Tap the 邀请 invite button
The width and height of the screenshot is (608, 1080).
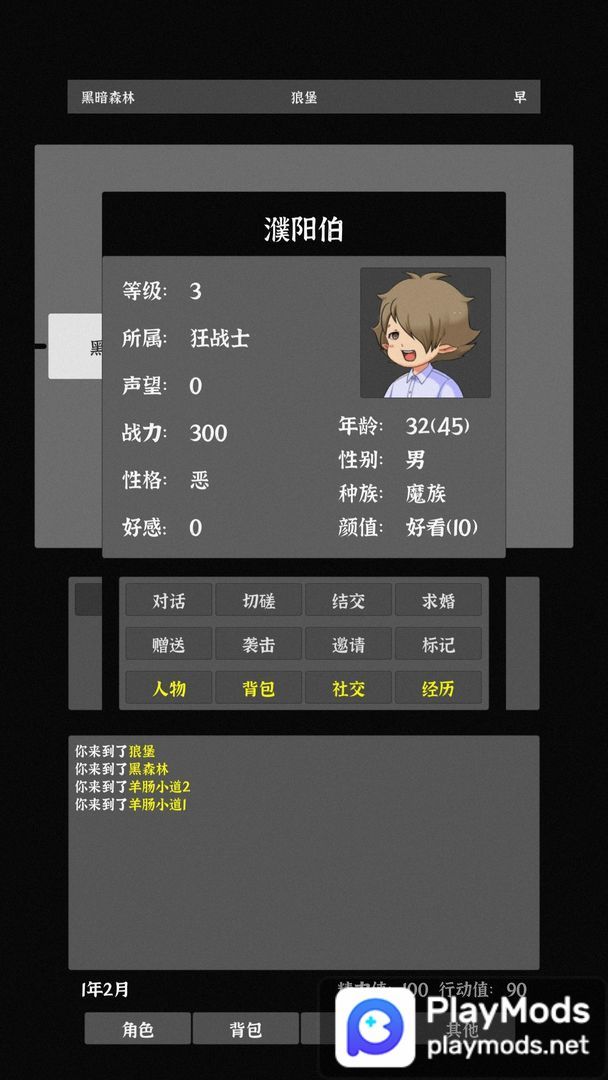point(348,645)
